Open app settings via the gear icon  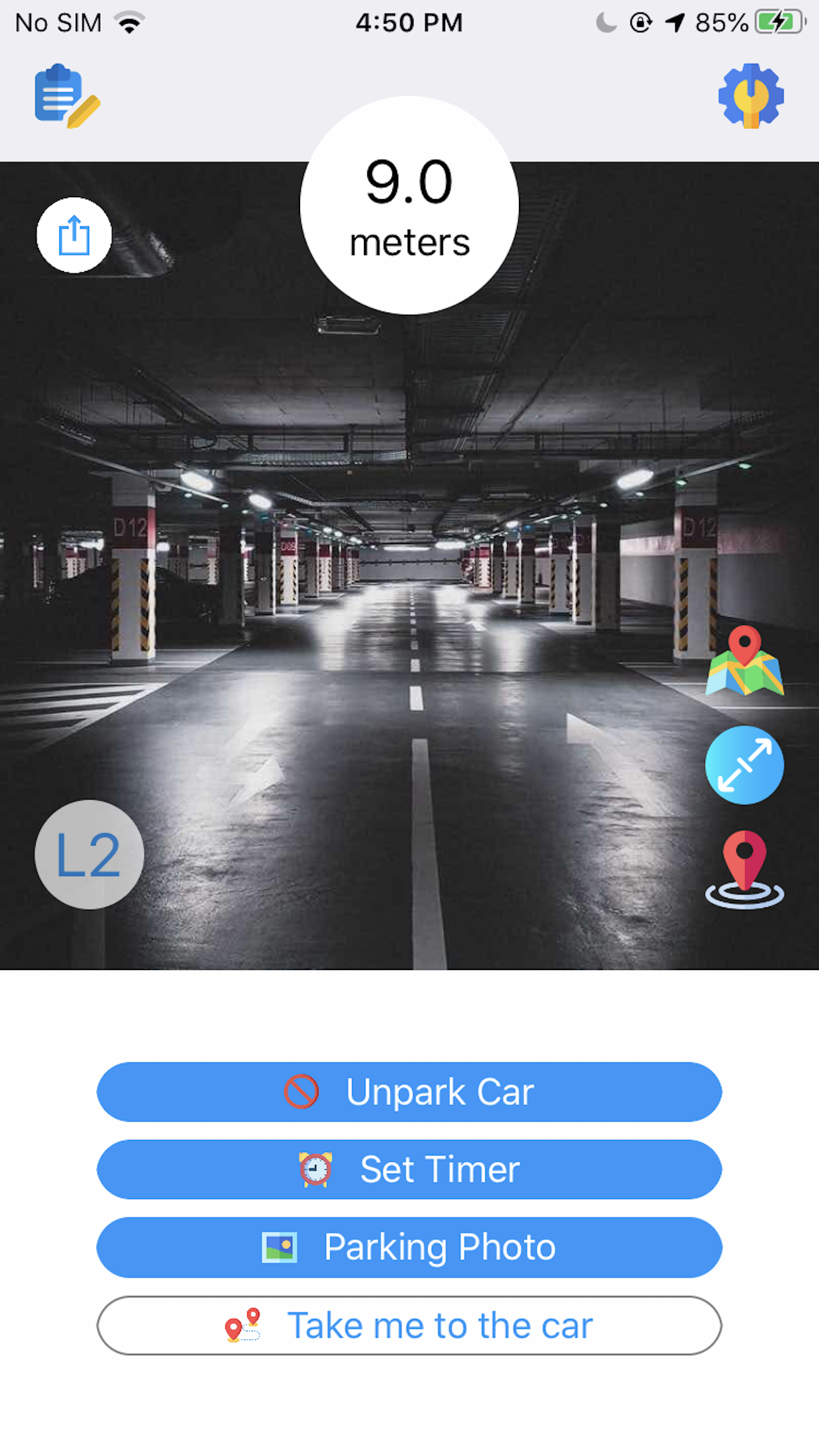(751, 96)
